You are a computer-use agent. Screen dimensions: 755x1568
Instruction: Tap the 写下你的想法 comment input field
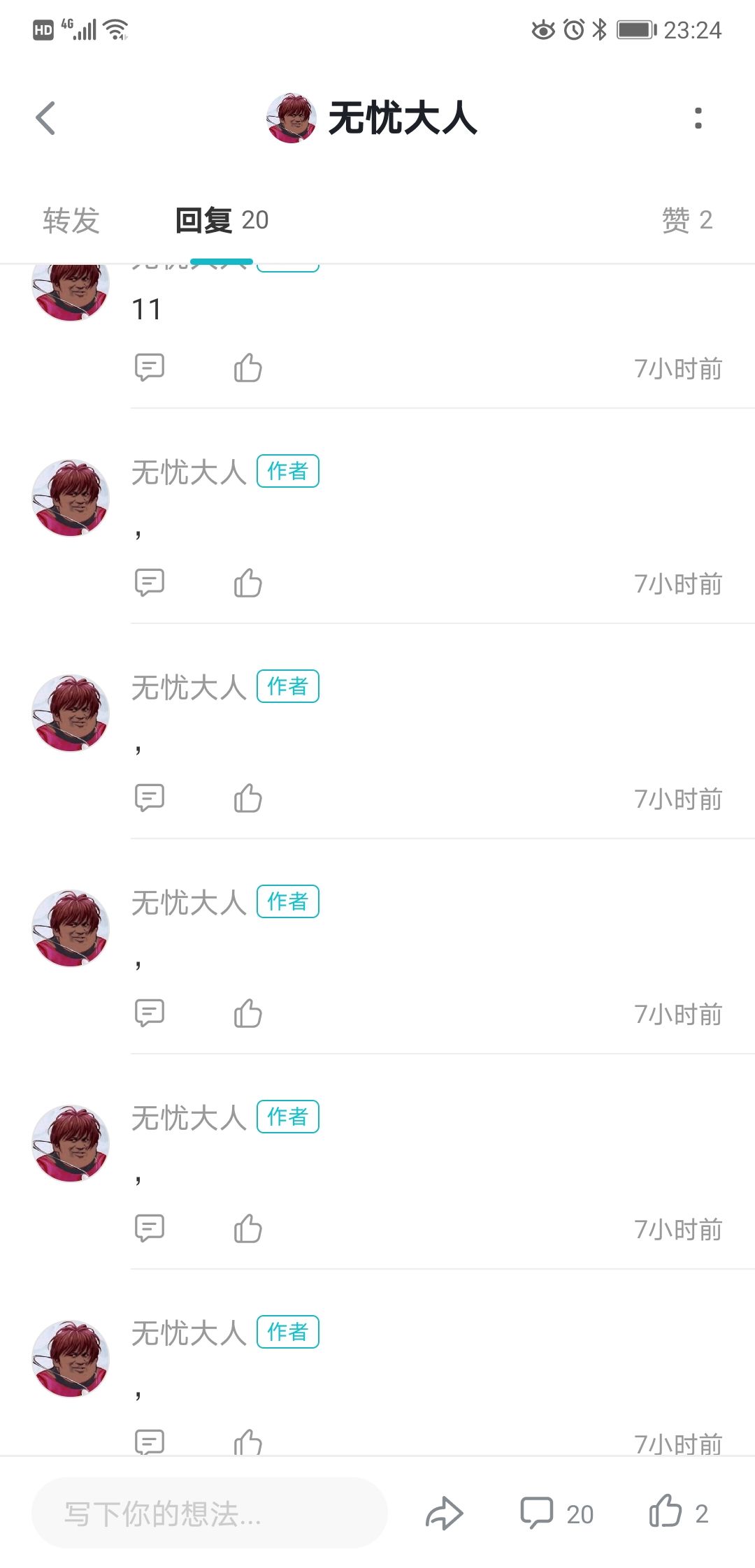(210, 1513)
